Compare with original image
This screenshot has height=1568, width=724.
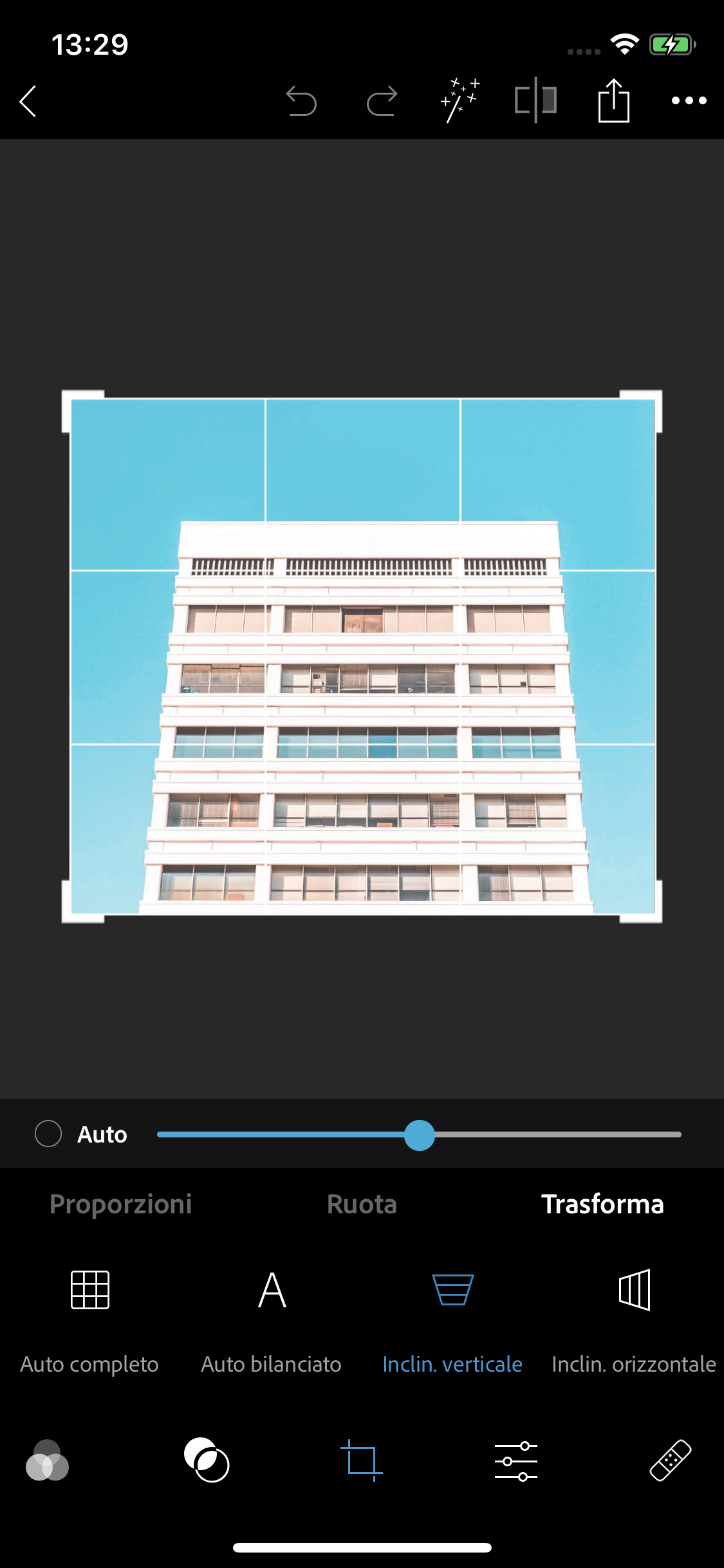click(535, 100)
